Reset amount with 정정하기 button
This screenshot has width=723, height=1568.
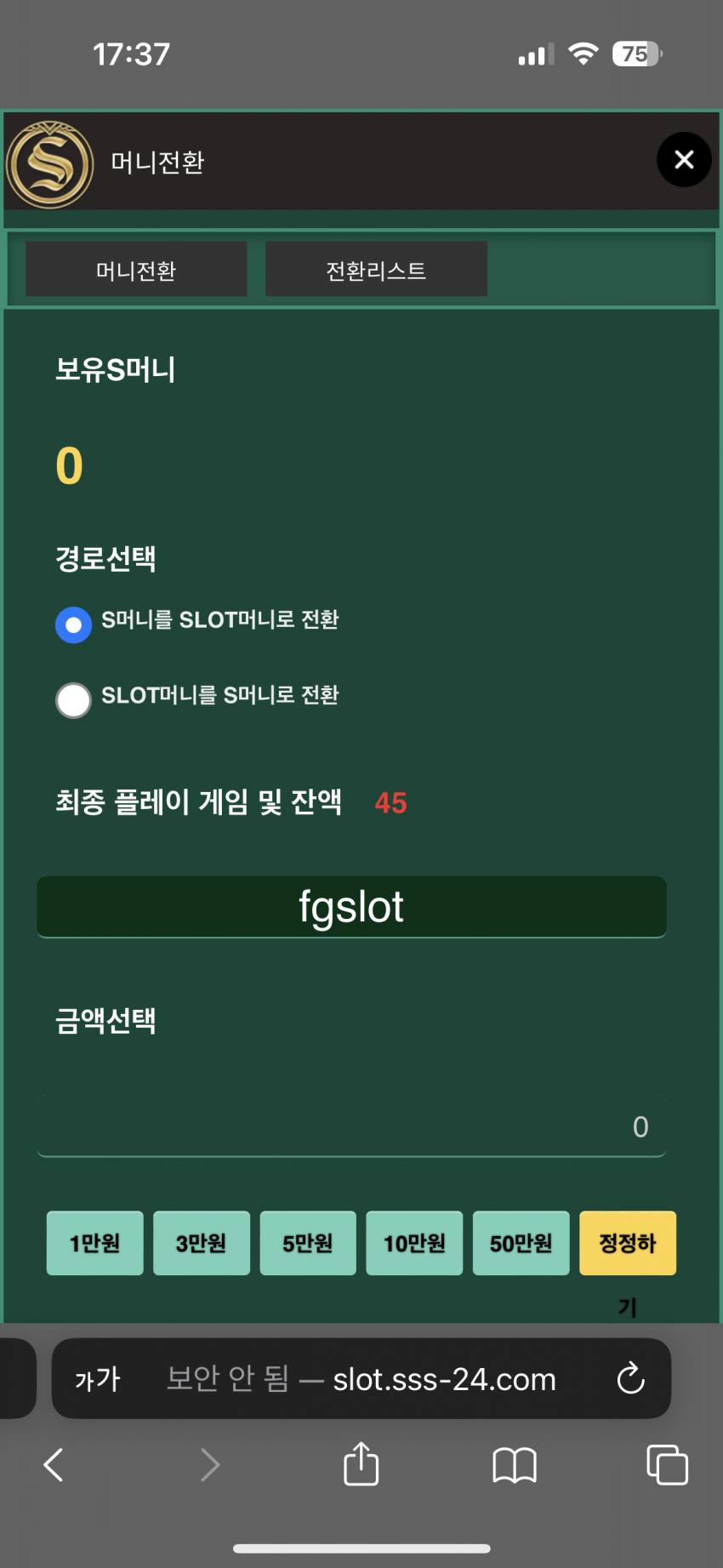click(x=628, y=1243)
